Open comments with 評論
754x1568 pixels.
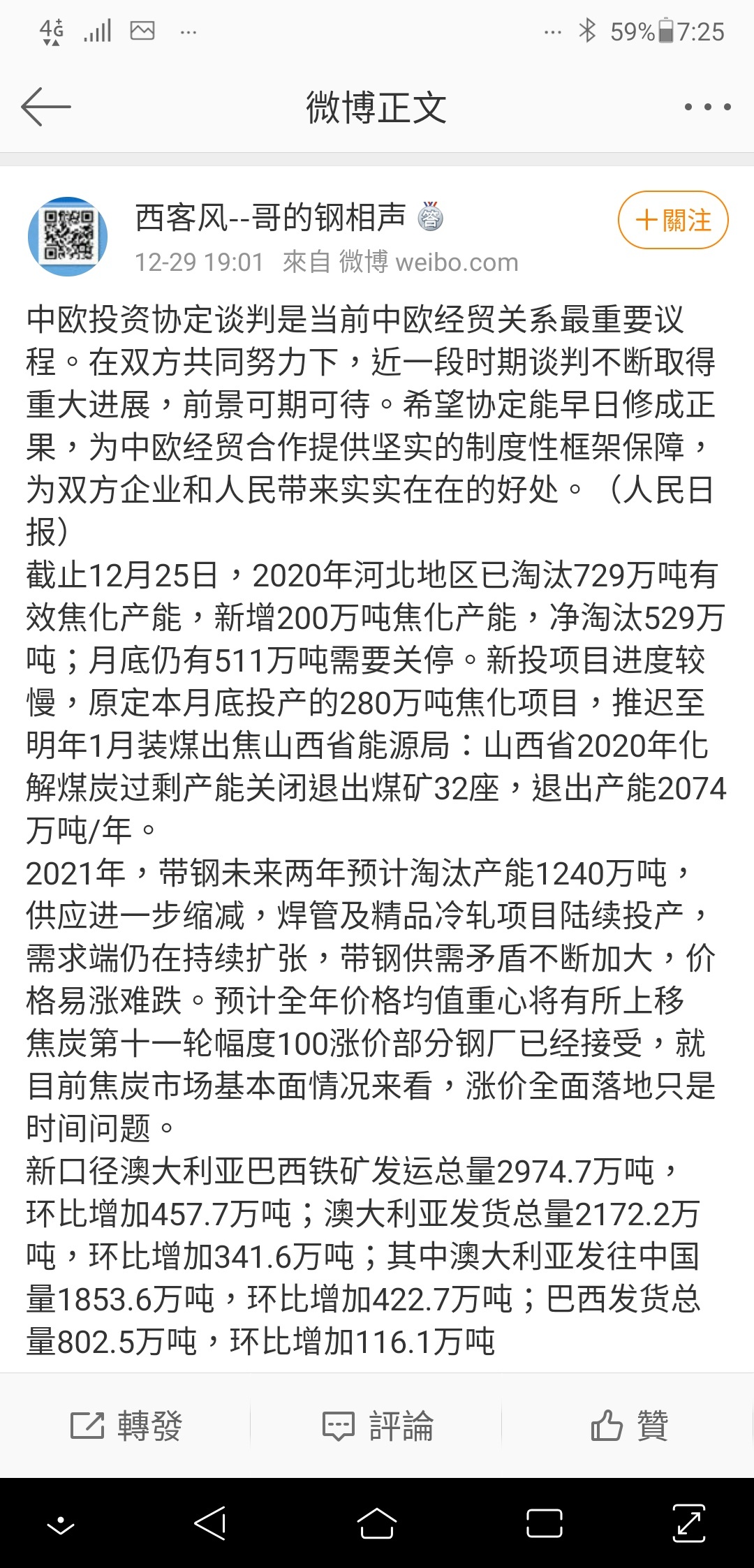click(x=378, y=1425)
